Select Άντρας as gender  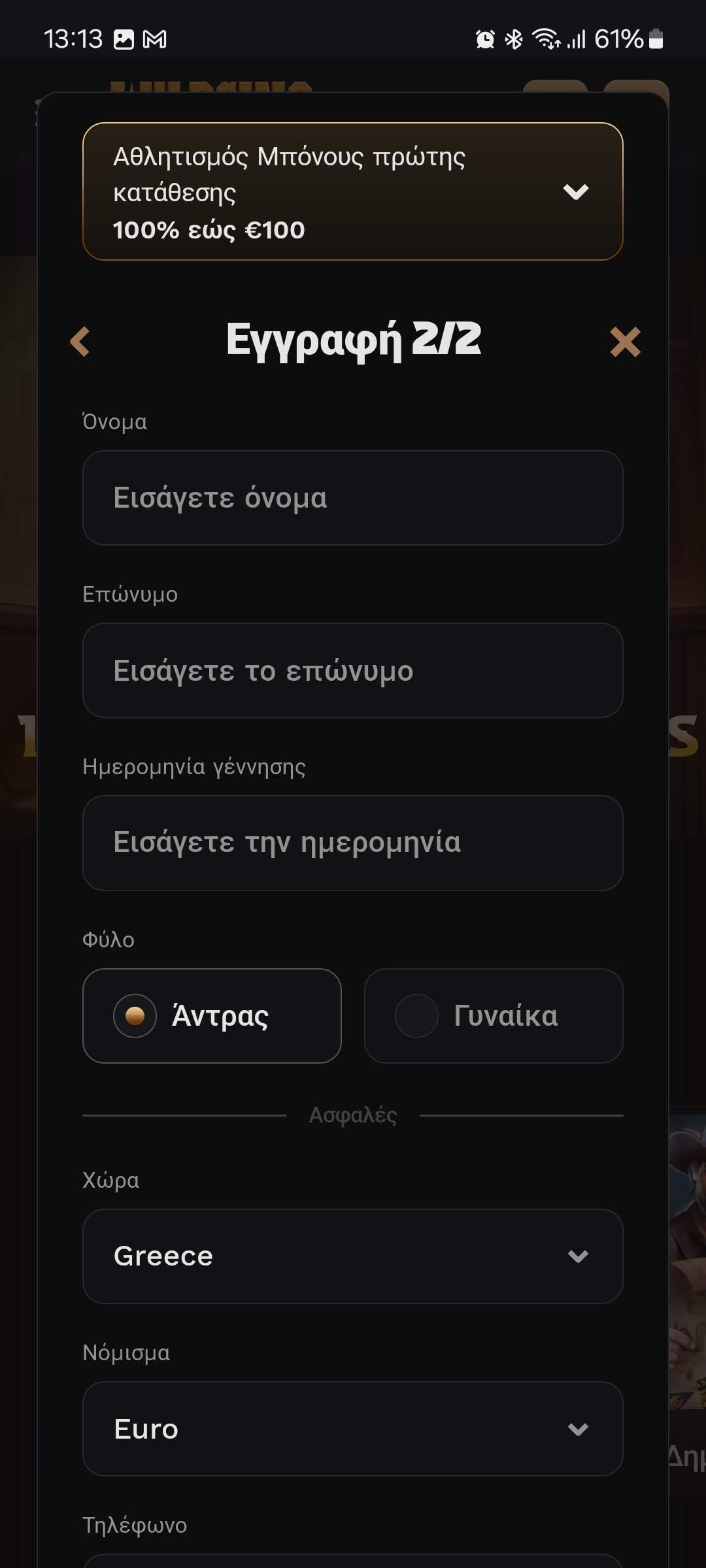[x=212, y=1016]
